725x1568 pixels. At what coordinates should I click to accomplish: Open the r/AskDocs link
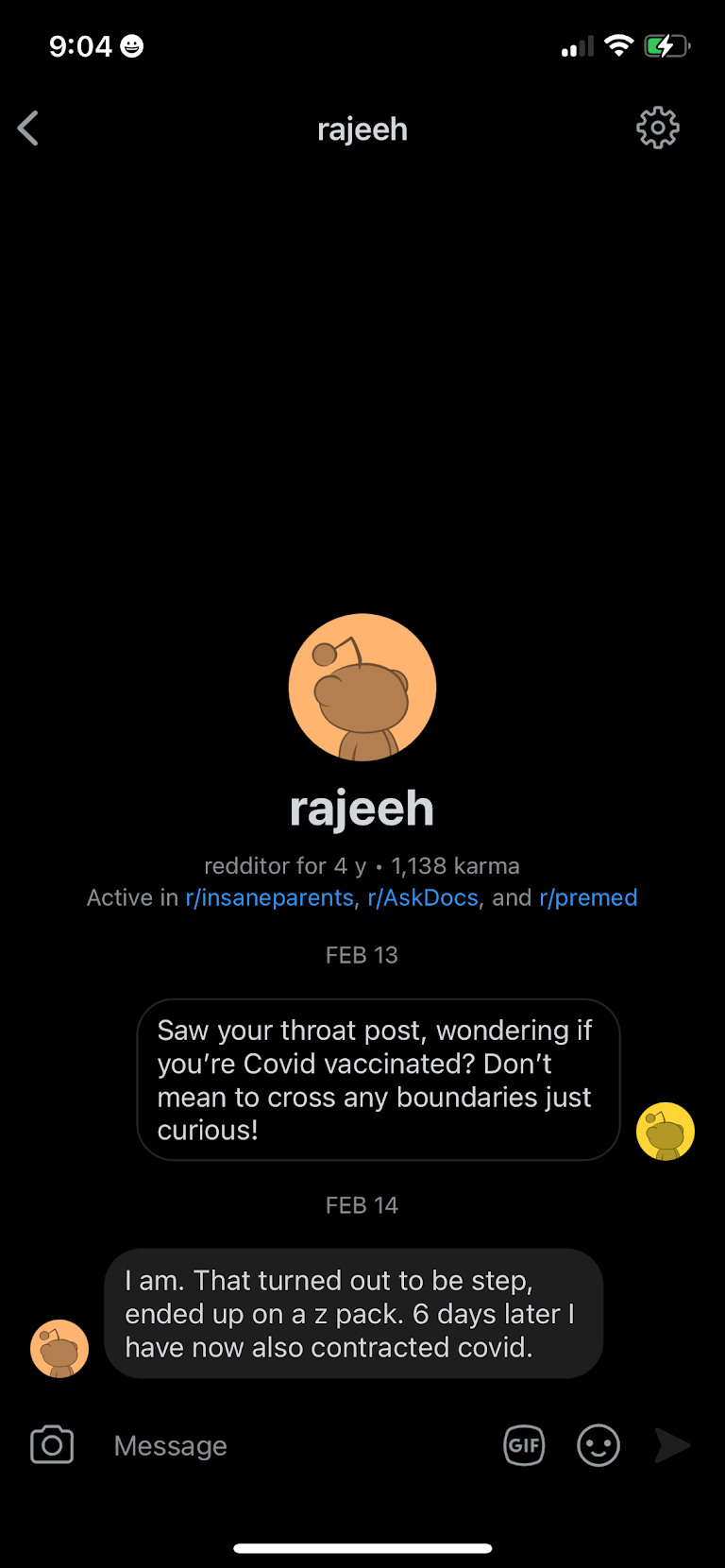coord(423,897)
